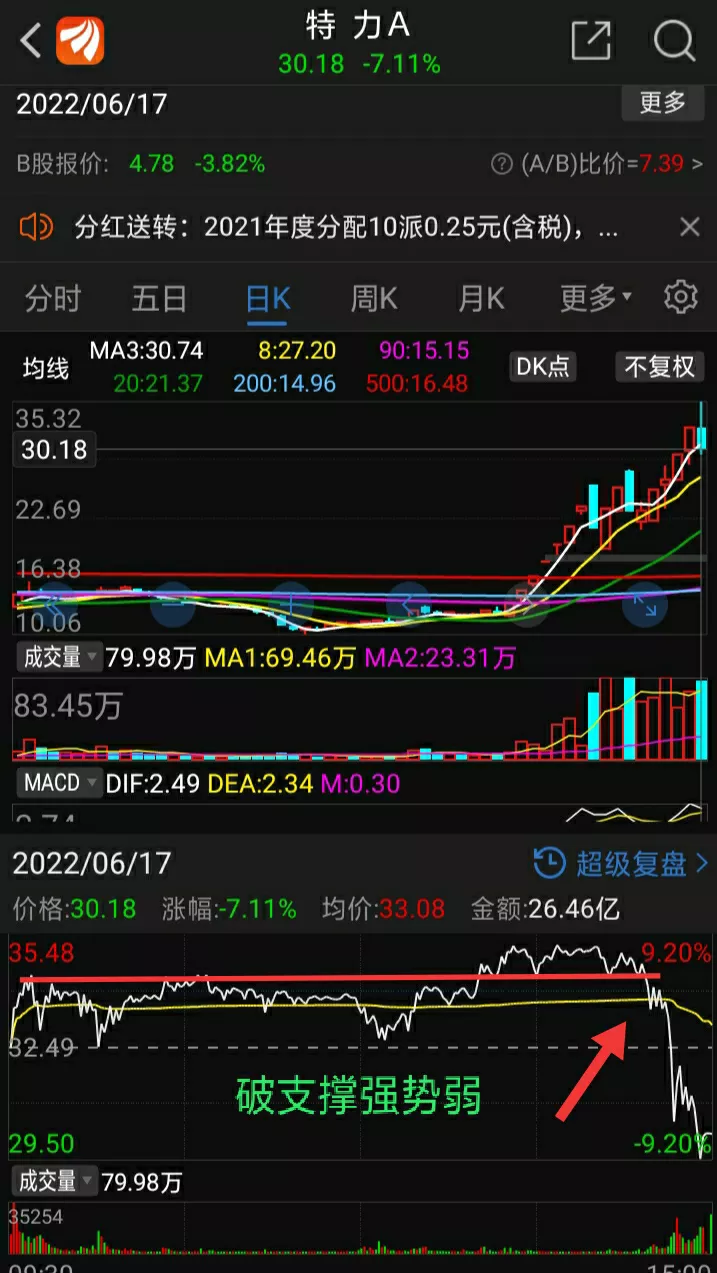Tap the 更多 button beside the date
The image size is (717, 1273).
click(x=662, y=102)
